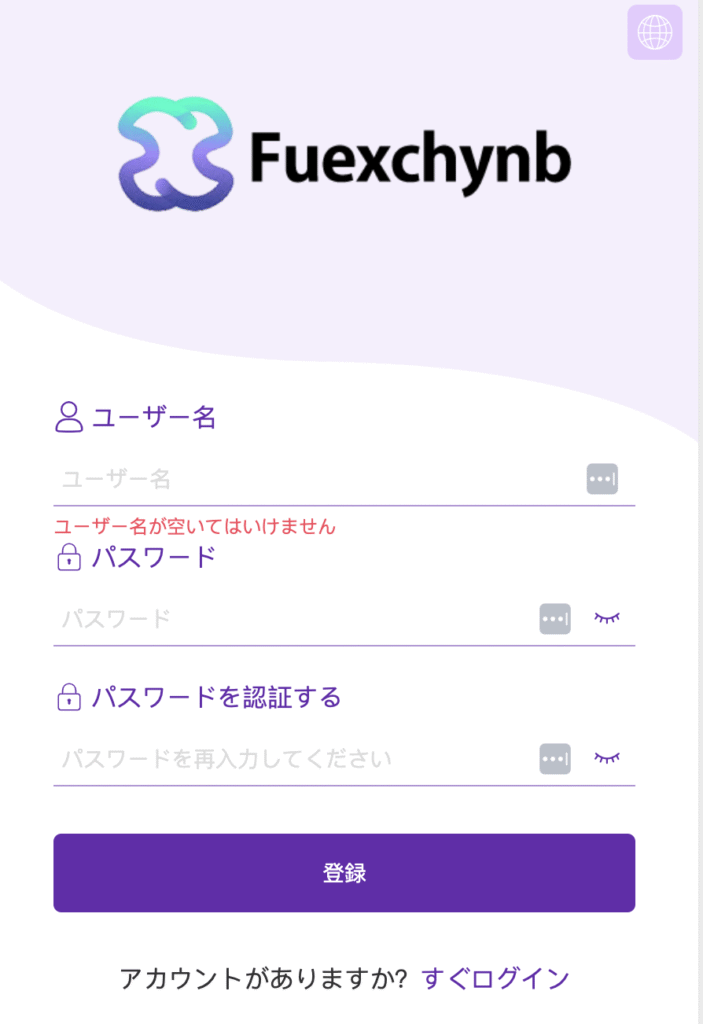Reveal the confirm password entry
This screenshot has width=703, height=1024.
coord(607,758)
